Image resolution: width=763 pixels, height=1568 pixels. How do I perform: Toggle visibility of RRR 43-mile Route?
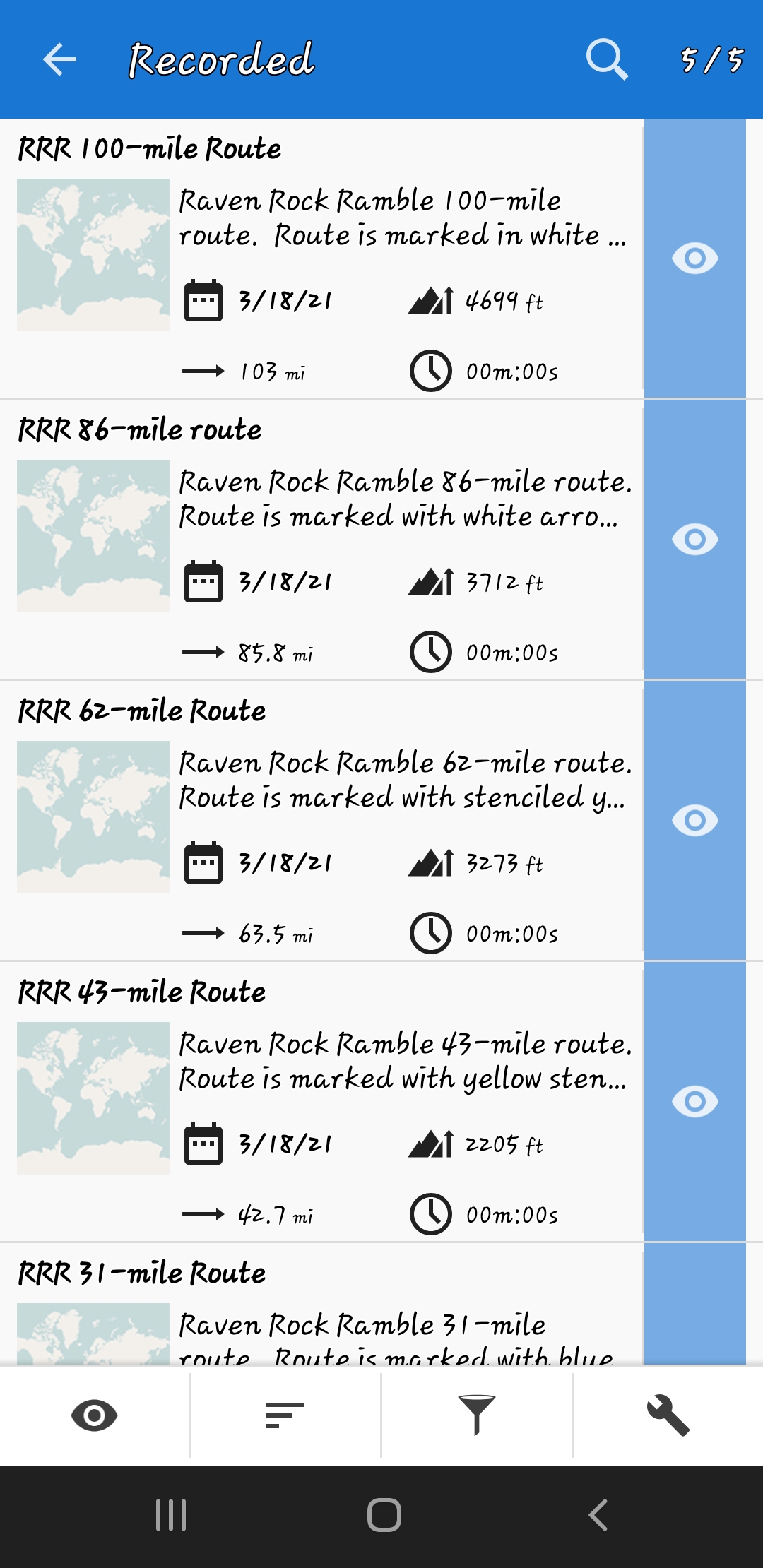click(x=694, y=1101)
